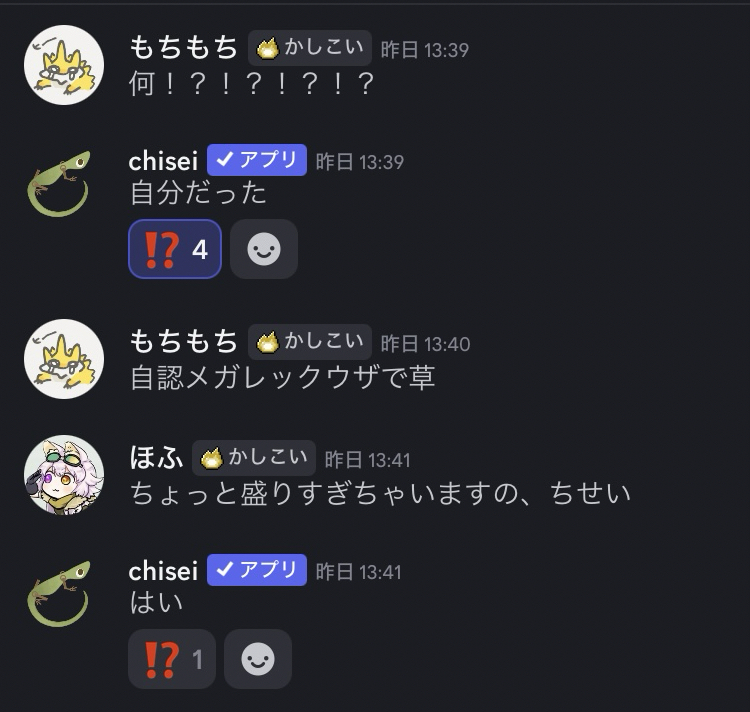This screenshot has height=712, width=750.
Task: Toggle the ⁉️ reaction with count 4
Action: point(175,249)
